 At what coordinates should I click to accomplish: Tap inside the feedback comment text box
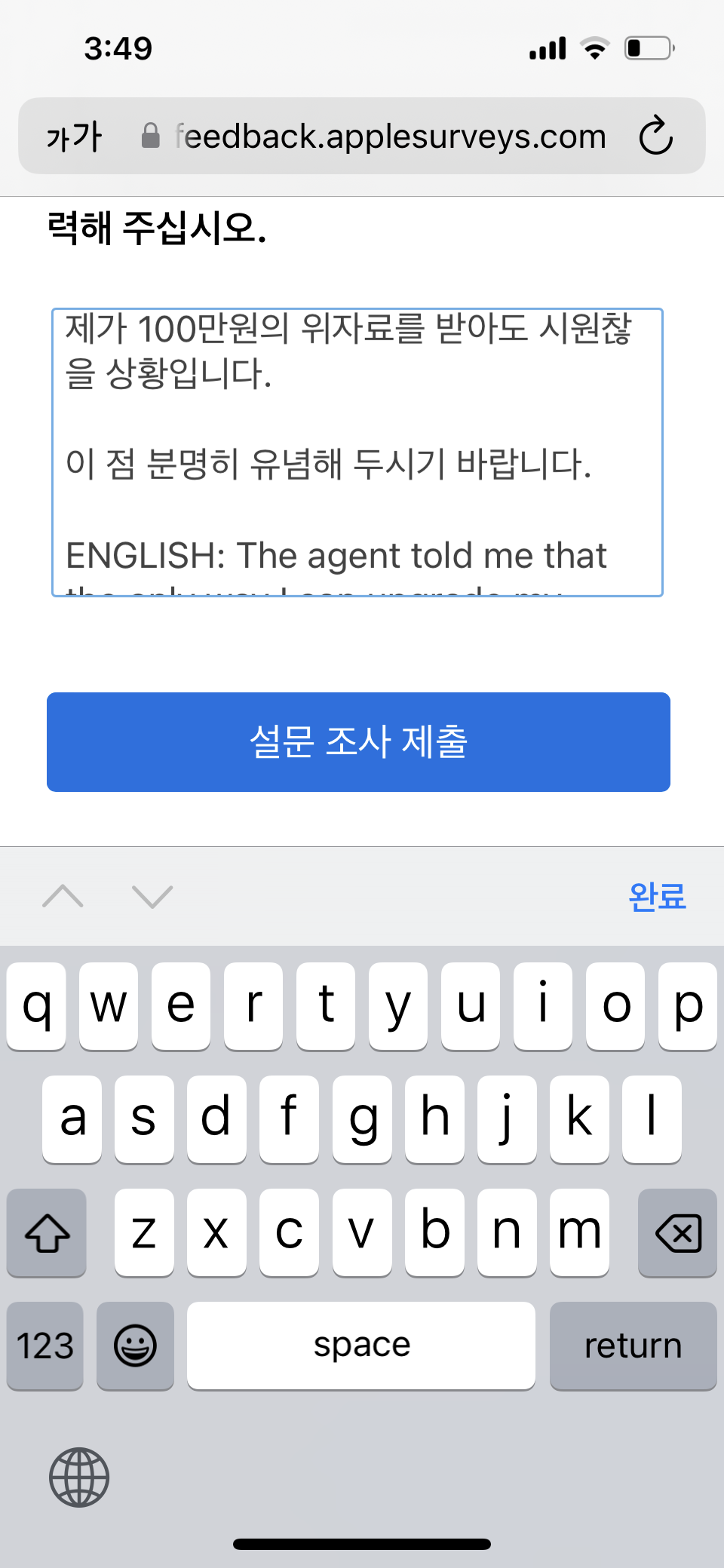[x=357, y=452]
